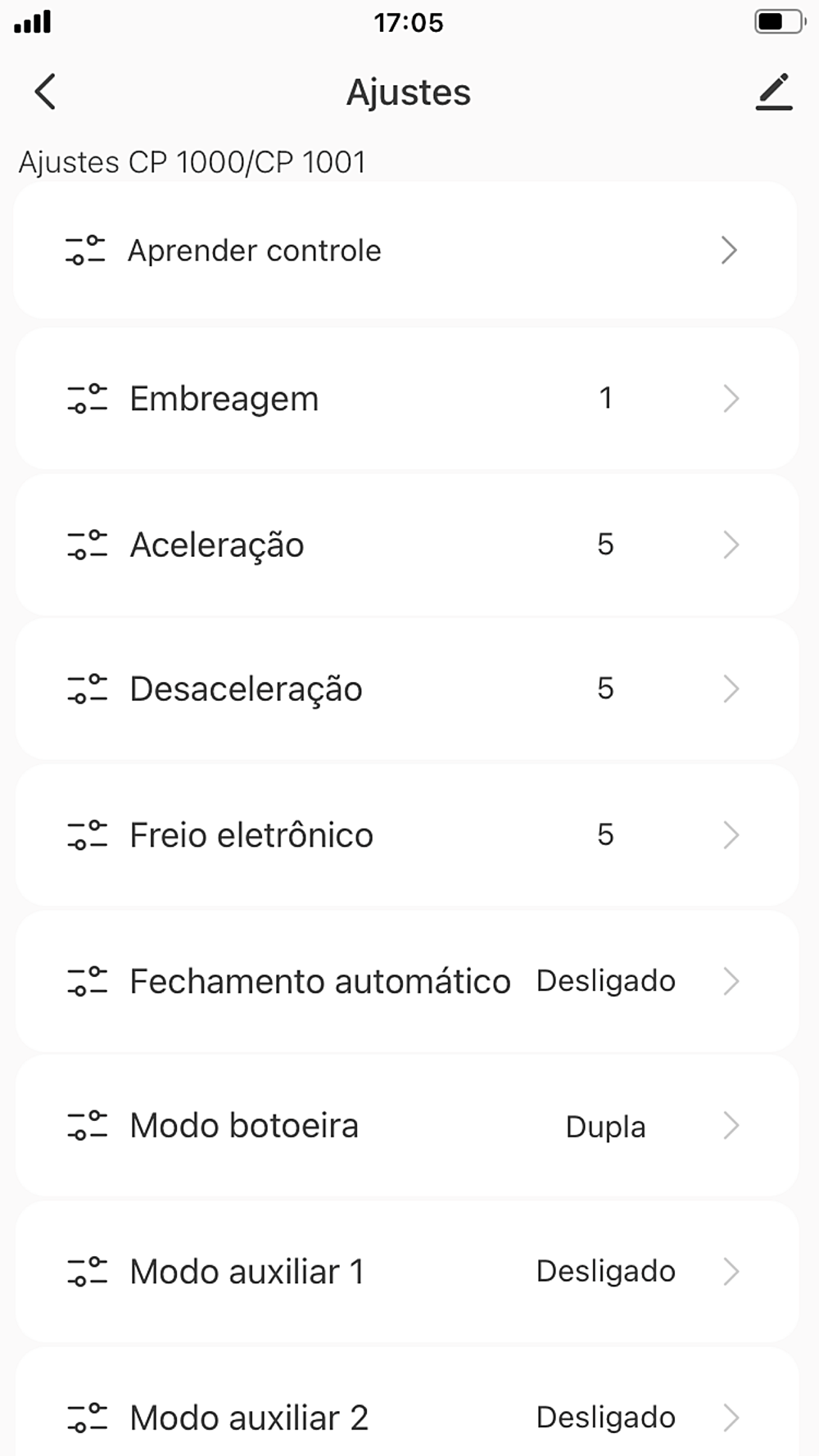This screenshot has height=1456, width=819.
Task: Select the Modo auxiliar 2 row
Action: [405, 1417]
